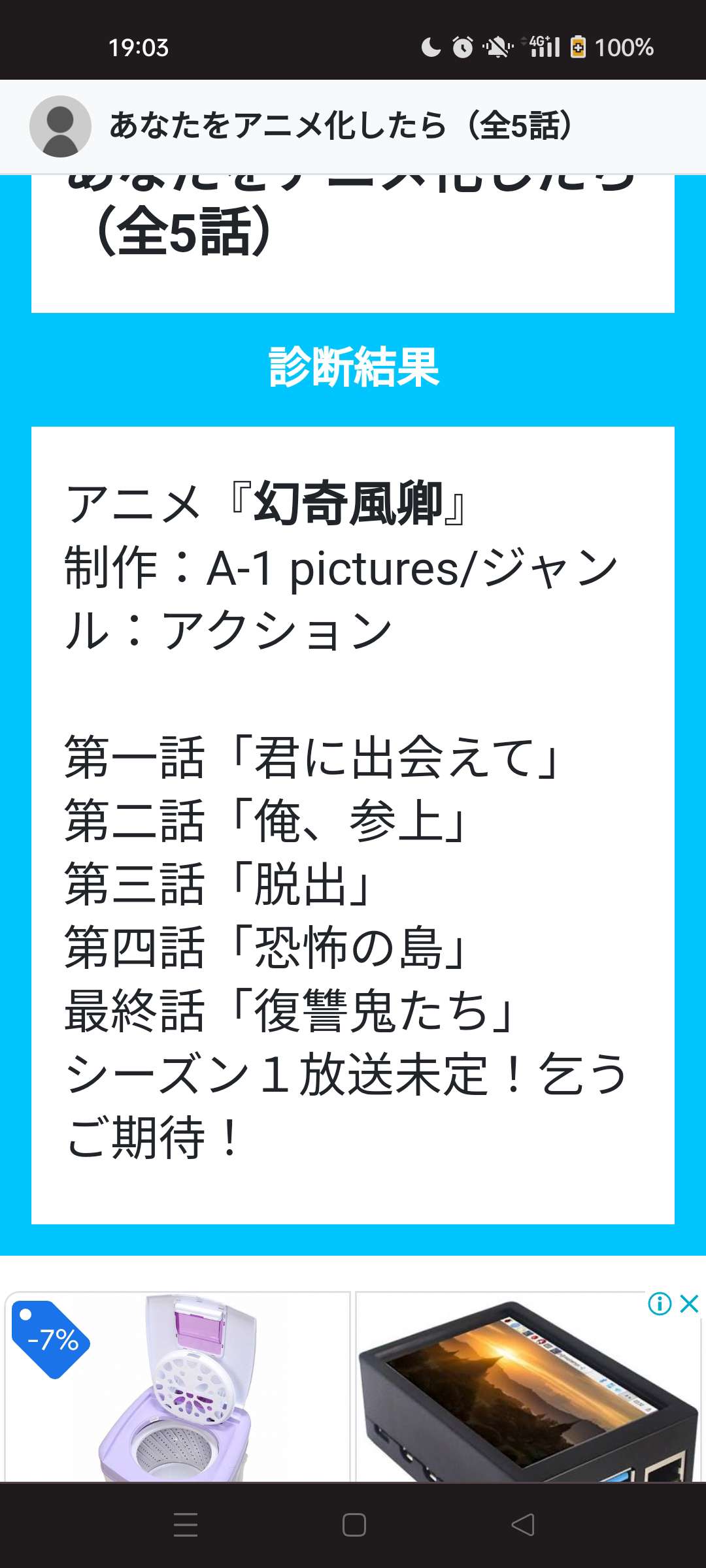706x1568 pixels.
Task: Go to the home screen
Action: pos(354,1525)
